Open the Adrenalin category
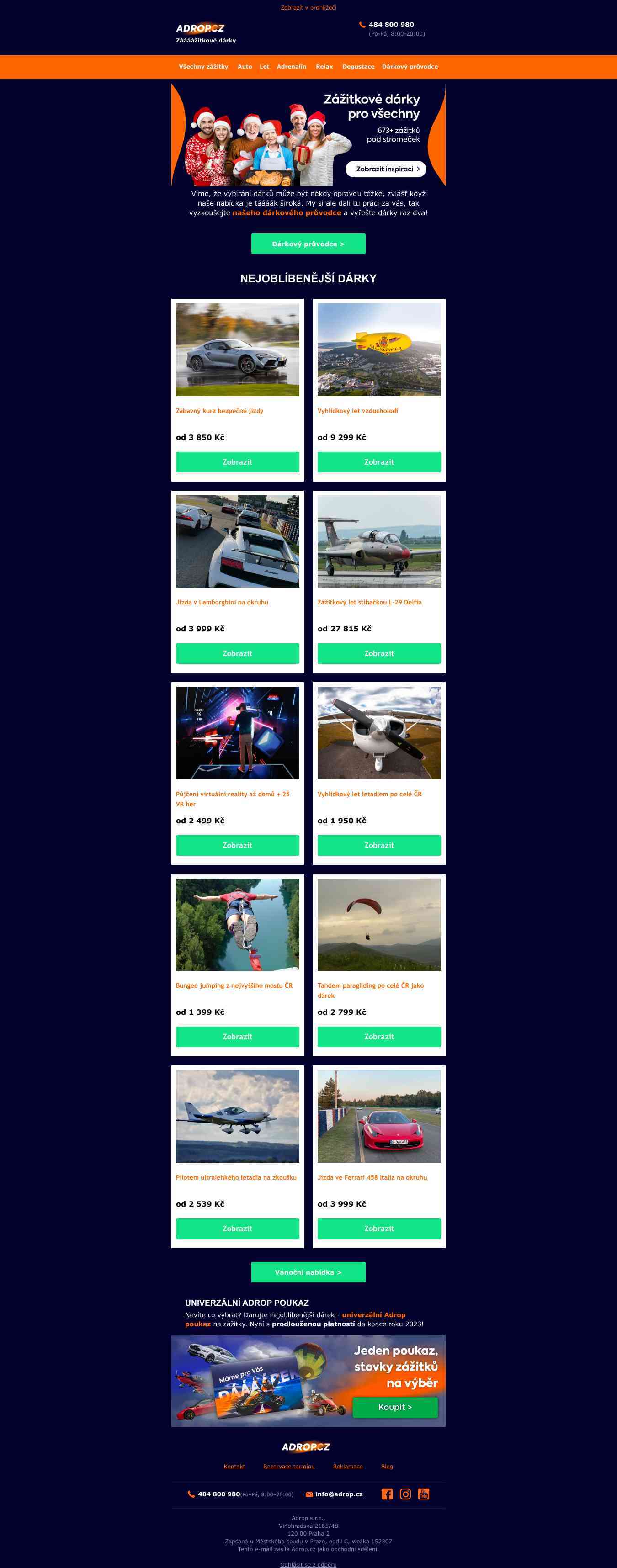The image size is (617, 1568). point(291,67)
